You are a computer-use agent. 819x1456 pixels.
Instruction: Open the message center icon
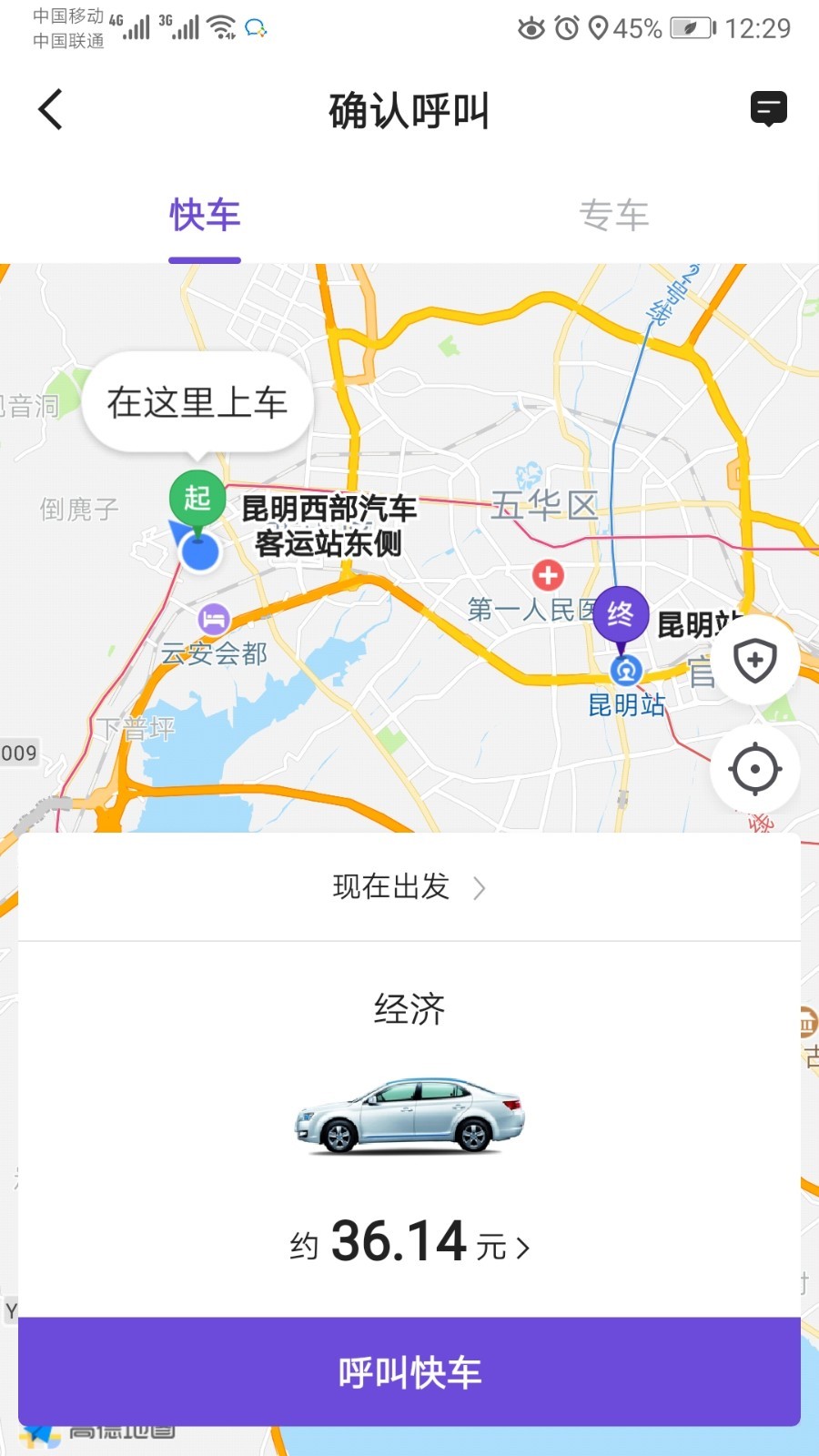pos(769,109)
